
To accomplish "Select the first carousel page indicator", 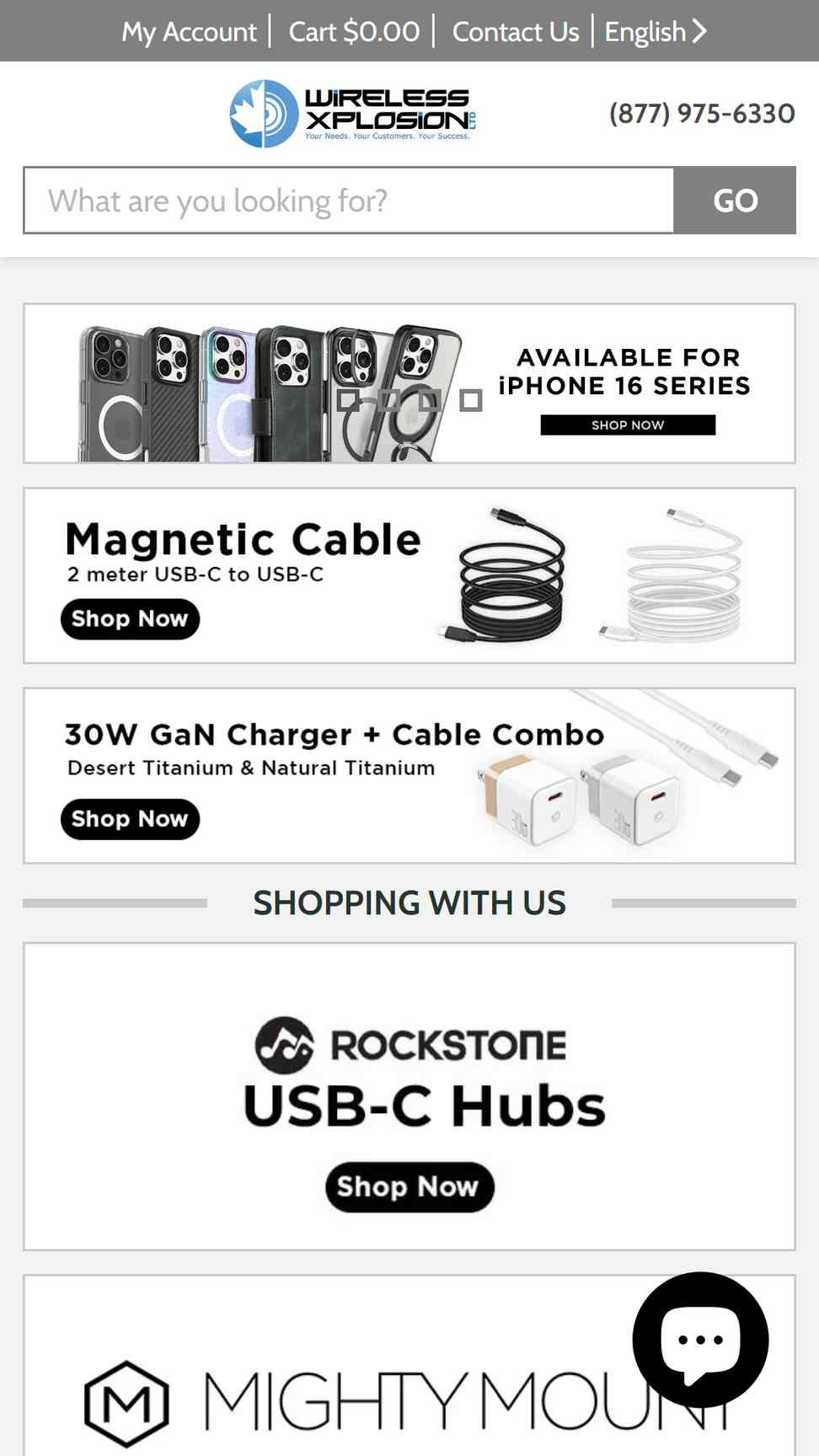I will [348, 400].
